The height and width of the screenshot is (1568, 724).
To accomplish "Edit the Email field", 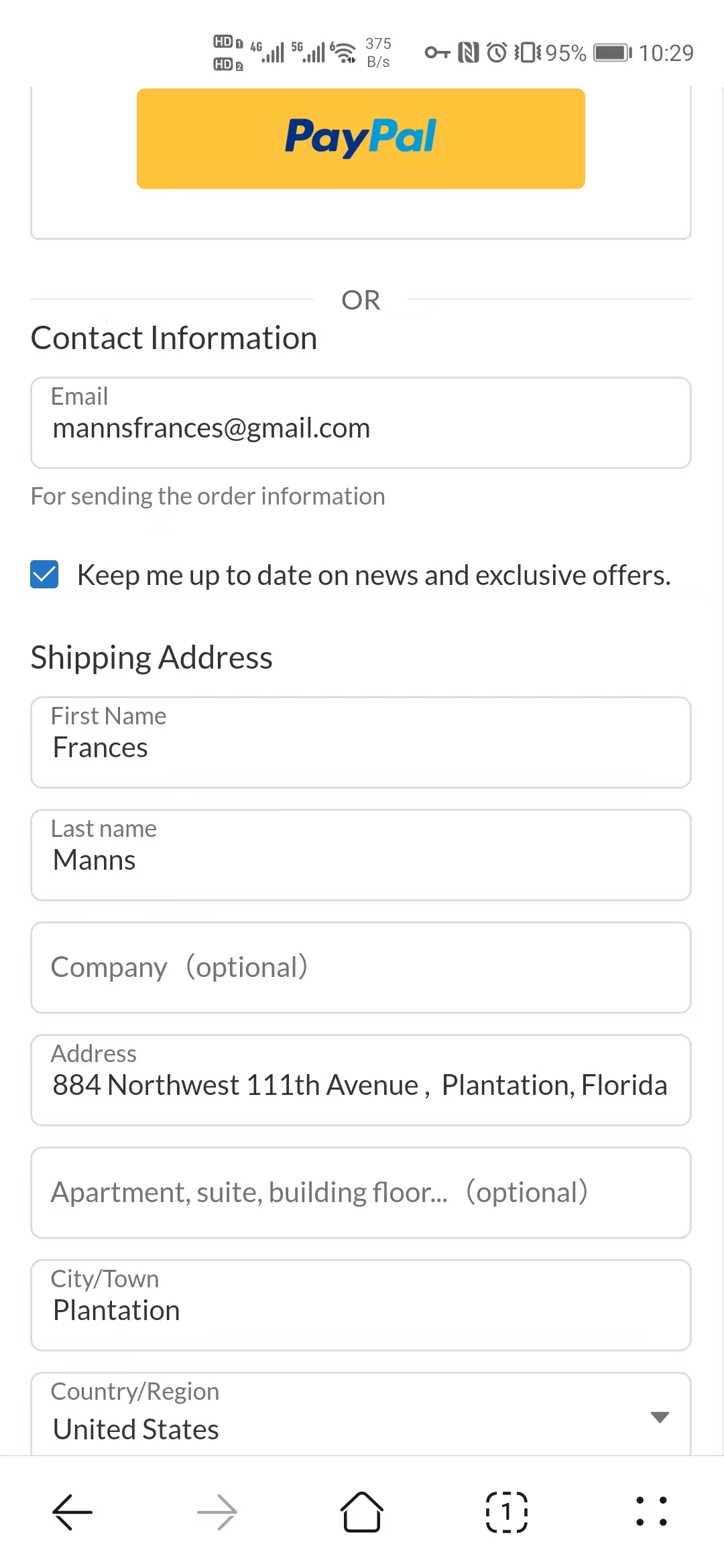I will pyautogui.click(x=361, y=423).
